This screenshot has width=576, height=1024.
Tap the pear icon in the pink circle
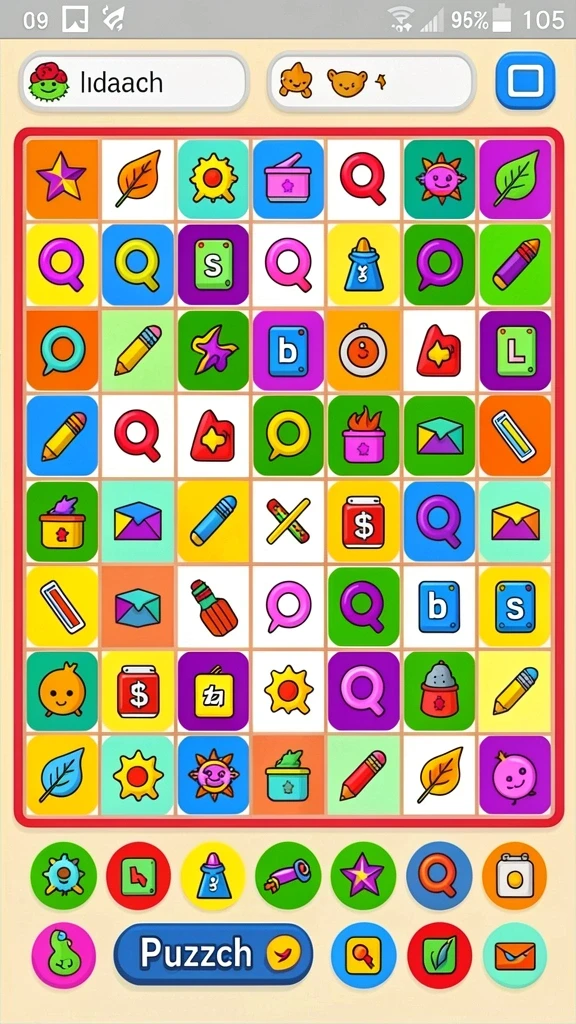click(x=63, y=955)
